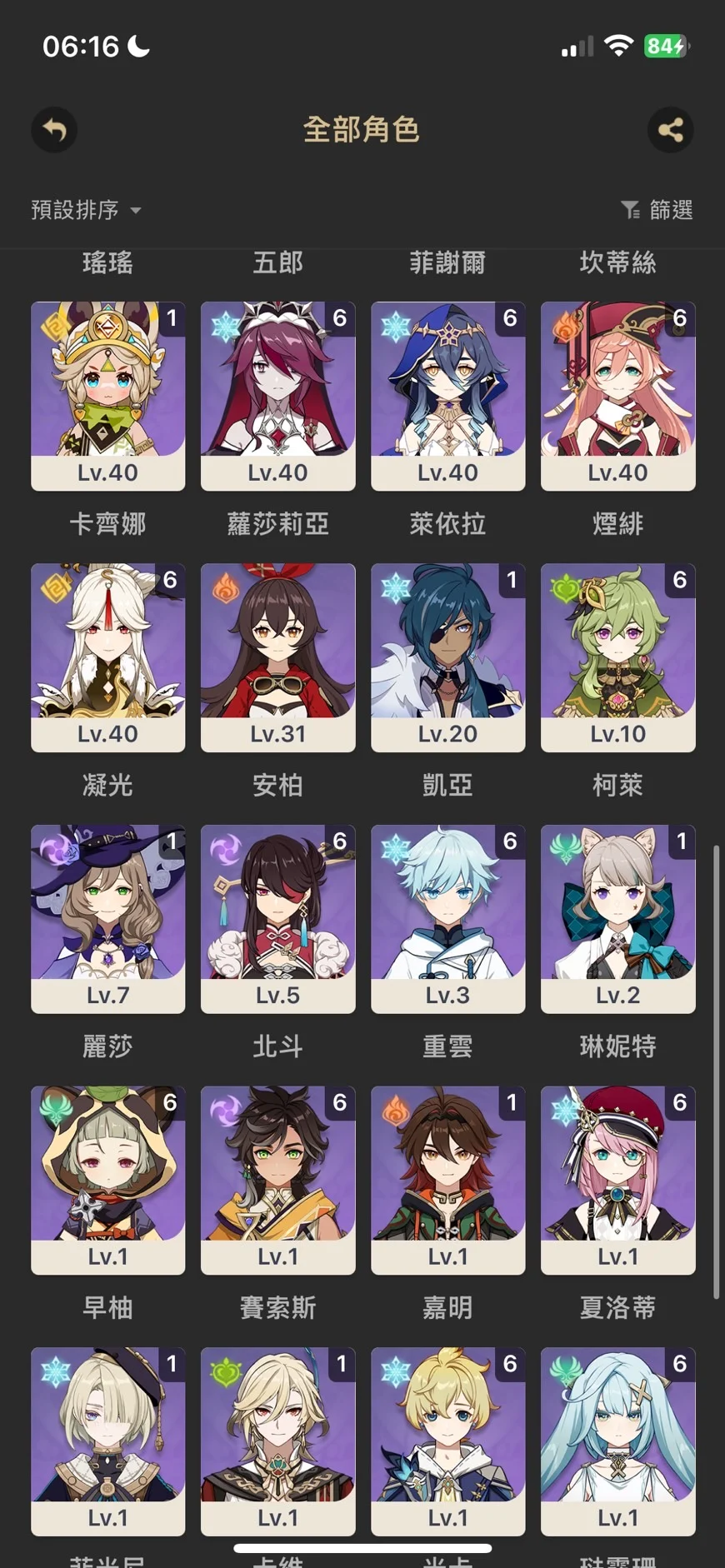Open the 賽索斯 character card
Viewport: 725px width, 1568px height.
click(x=277, y=1181)
